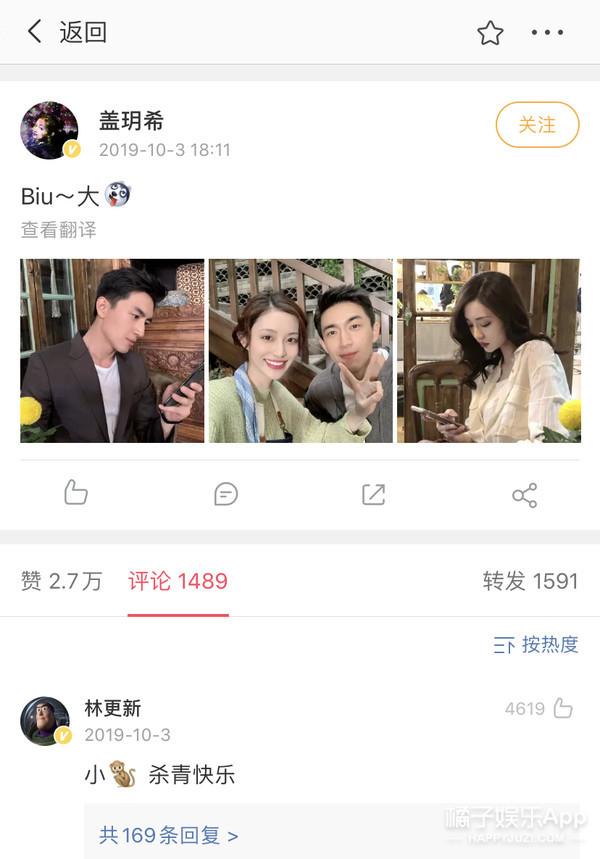
Task: Open 盖玥希's profile avatar
Action: click(x=49, y=130)
